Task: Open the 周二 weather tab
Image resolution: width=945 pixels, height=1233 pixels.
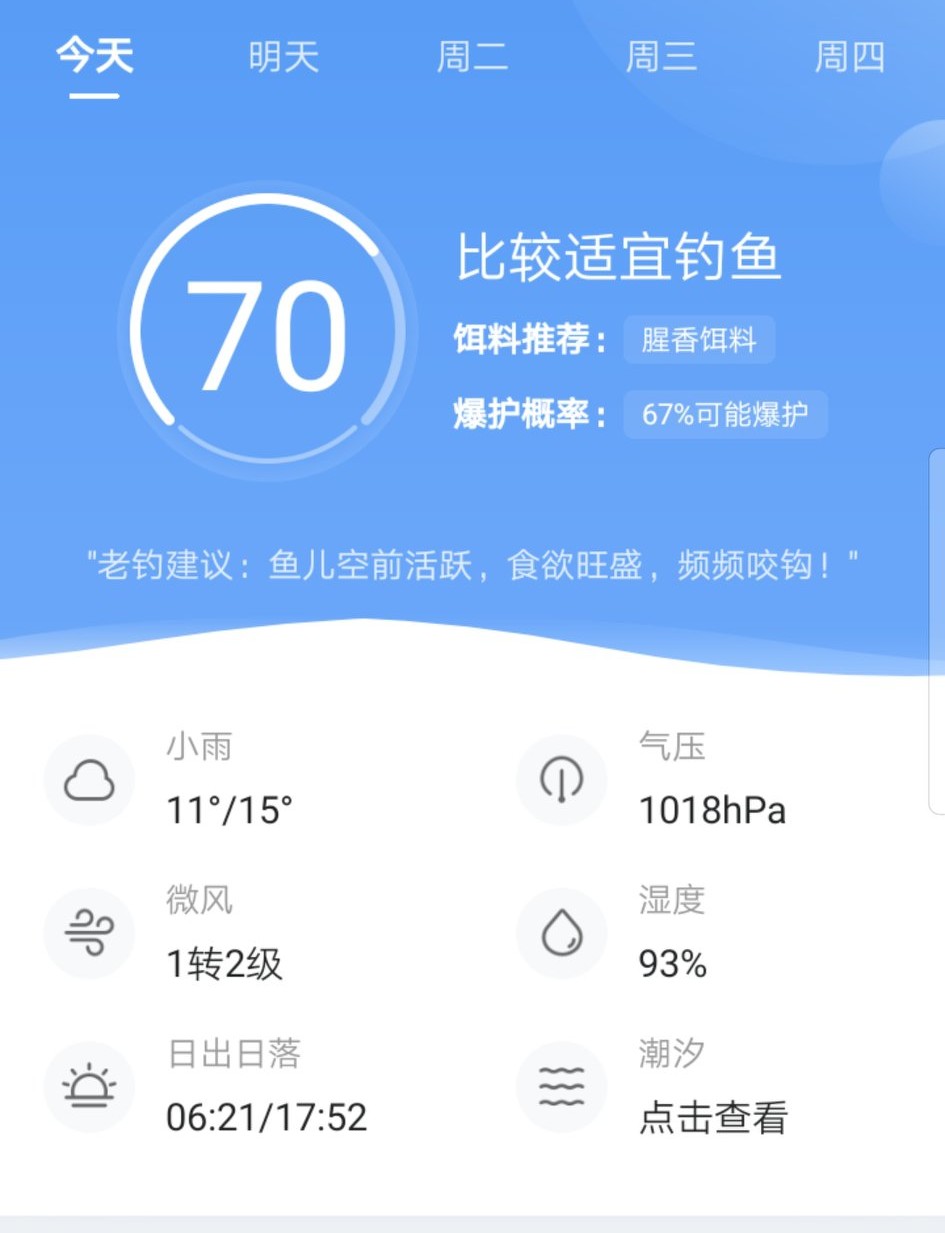Action: pos(473,57)
